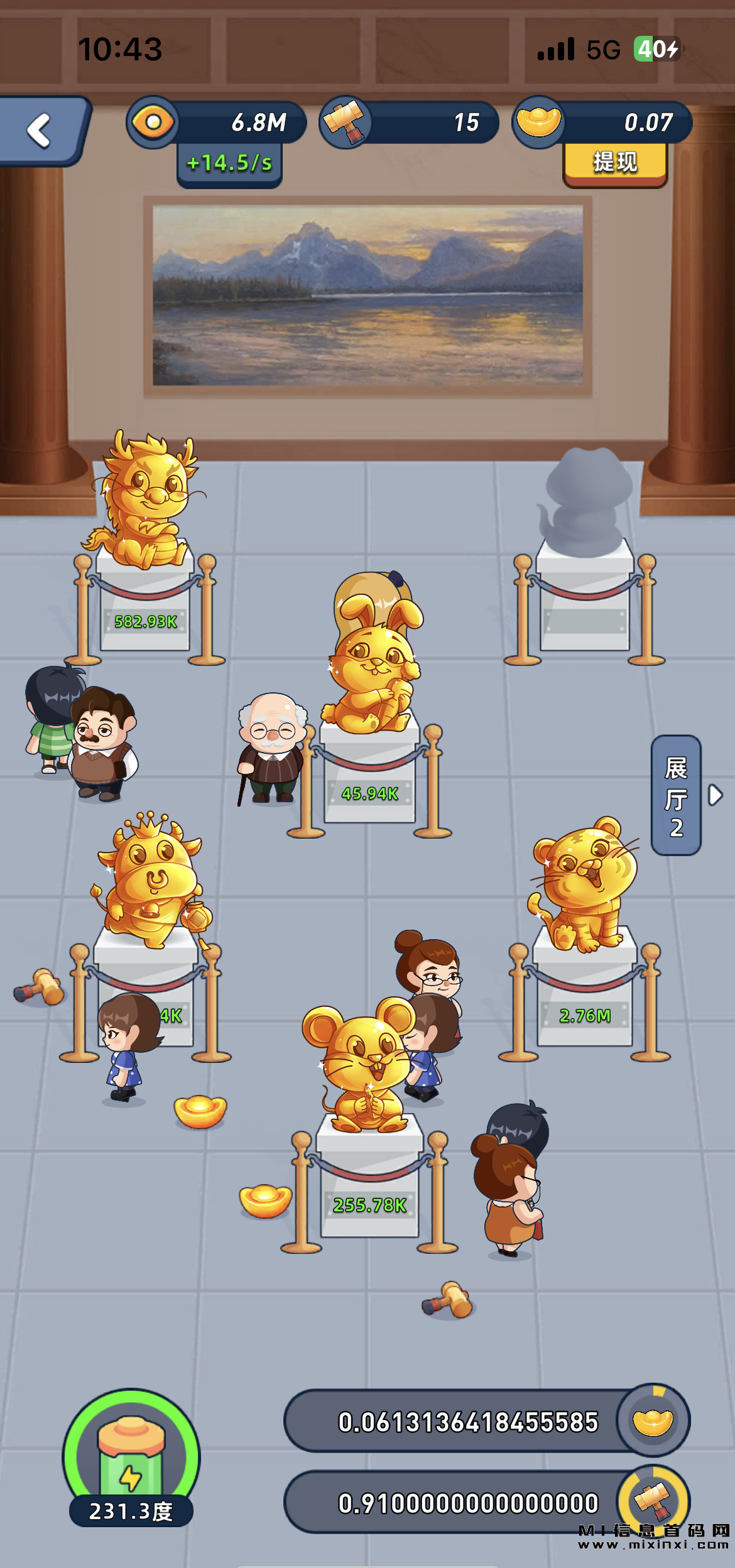Tap the gold ingot progress bar 0.0613

pyautogui.click(x=468, y=1422)
